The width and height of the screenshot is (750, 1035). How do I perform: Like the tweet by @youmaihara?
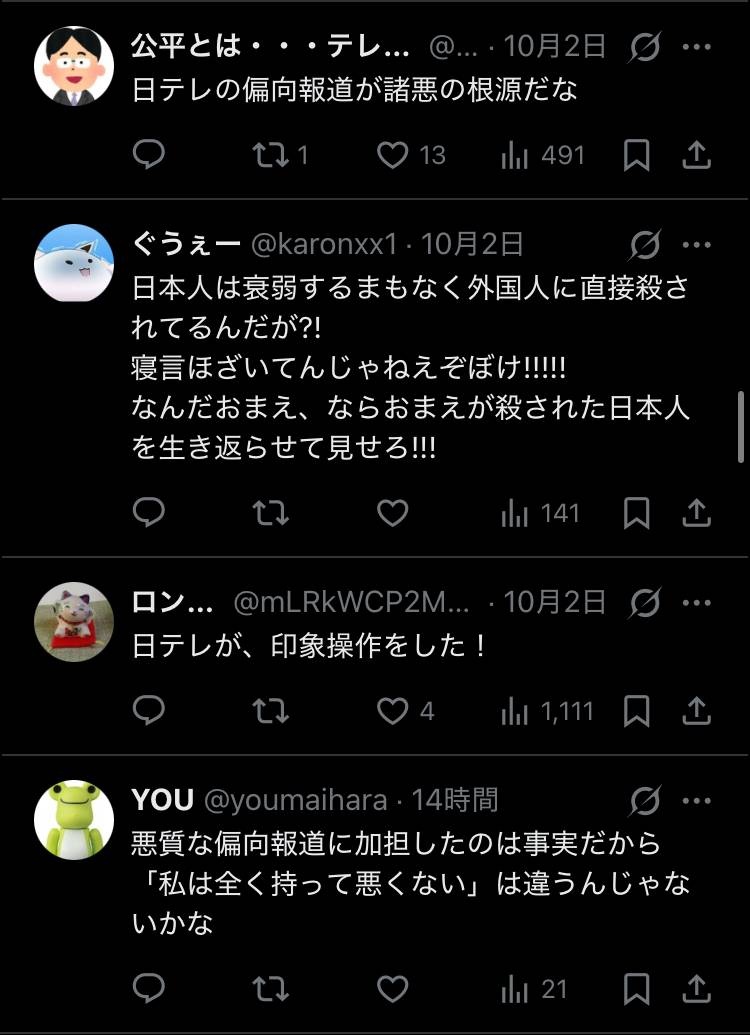[x=393, y=989]
